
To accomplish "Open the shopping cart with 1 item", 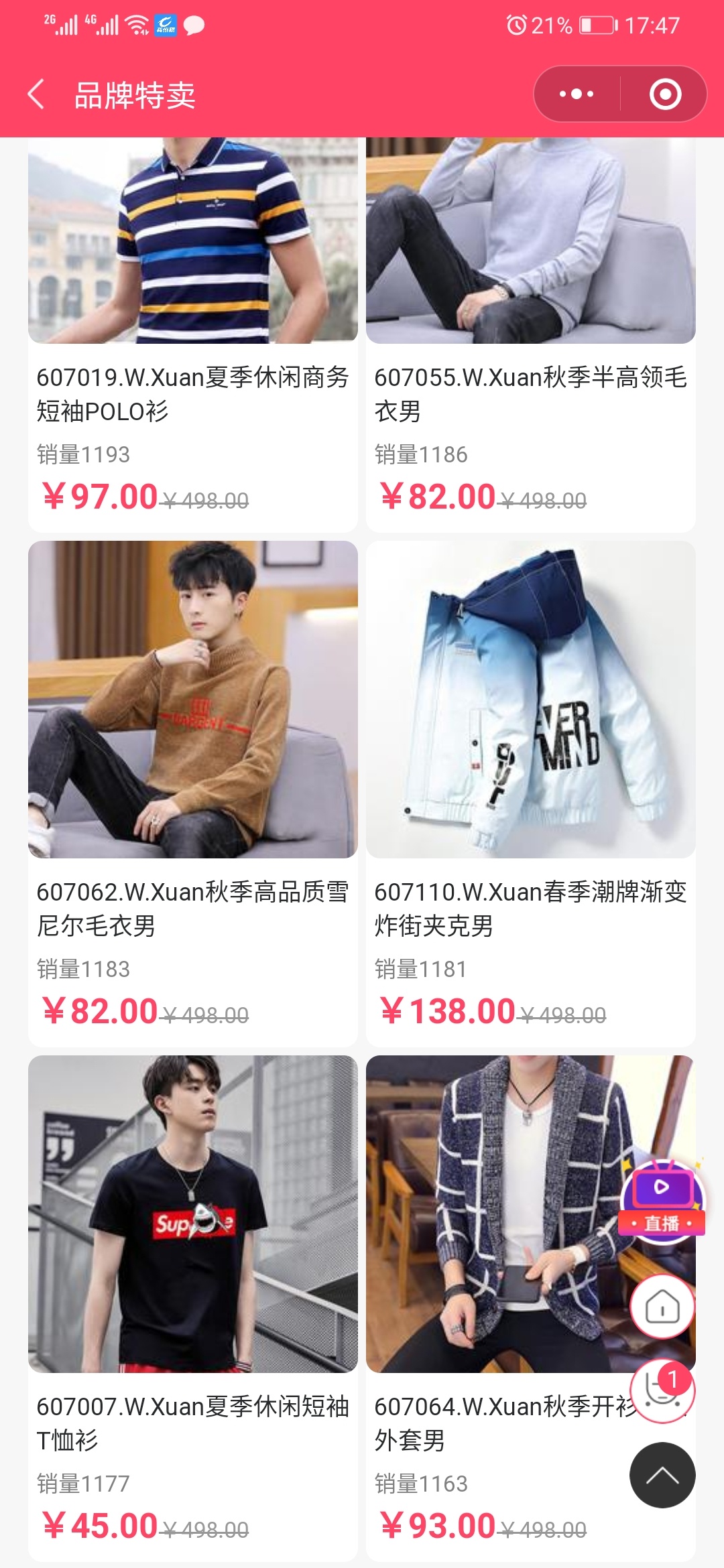I will [662, 1391].
